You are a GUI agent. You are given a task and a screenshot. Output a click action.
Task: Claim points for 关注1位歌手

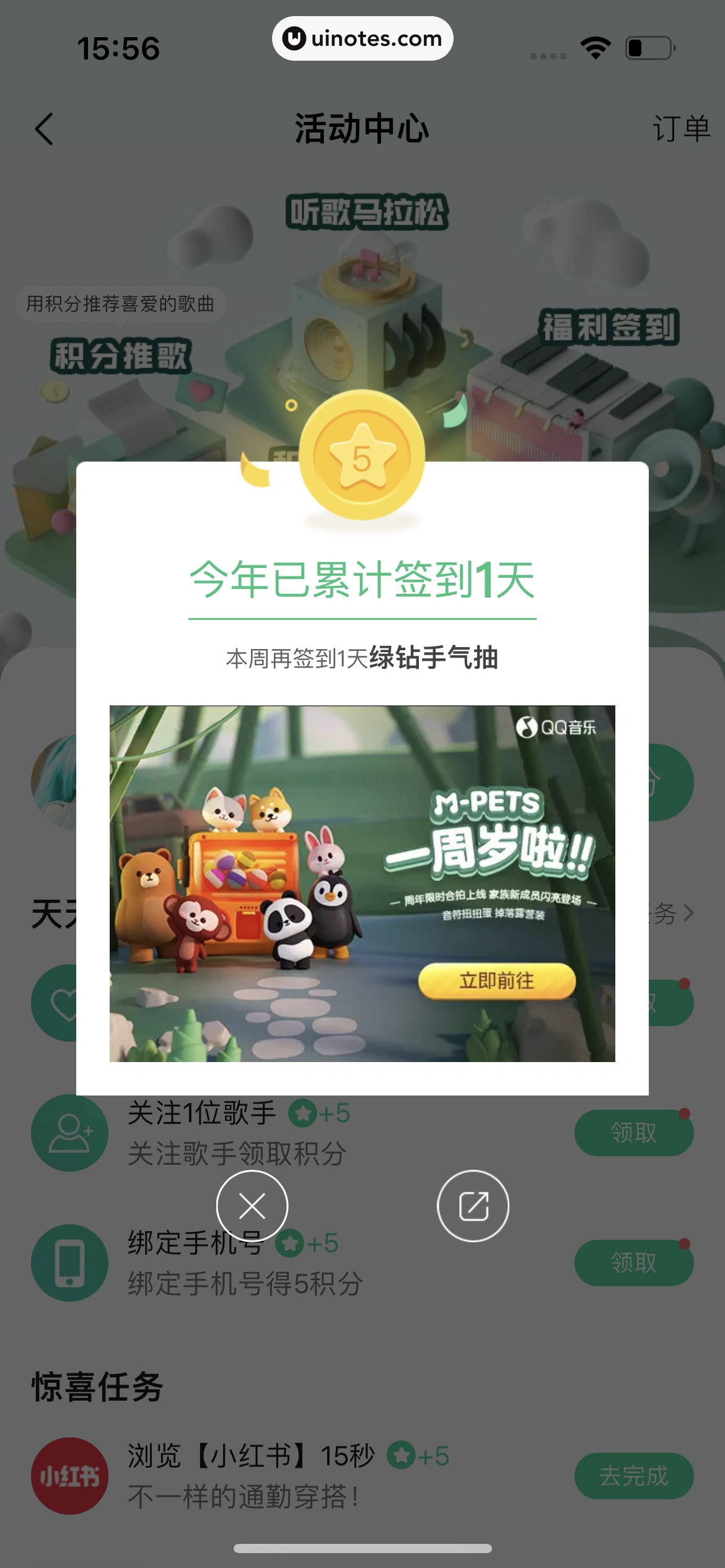(x=633, y=1133)
